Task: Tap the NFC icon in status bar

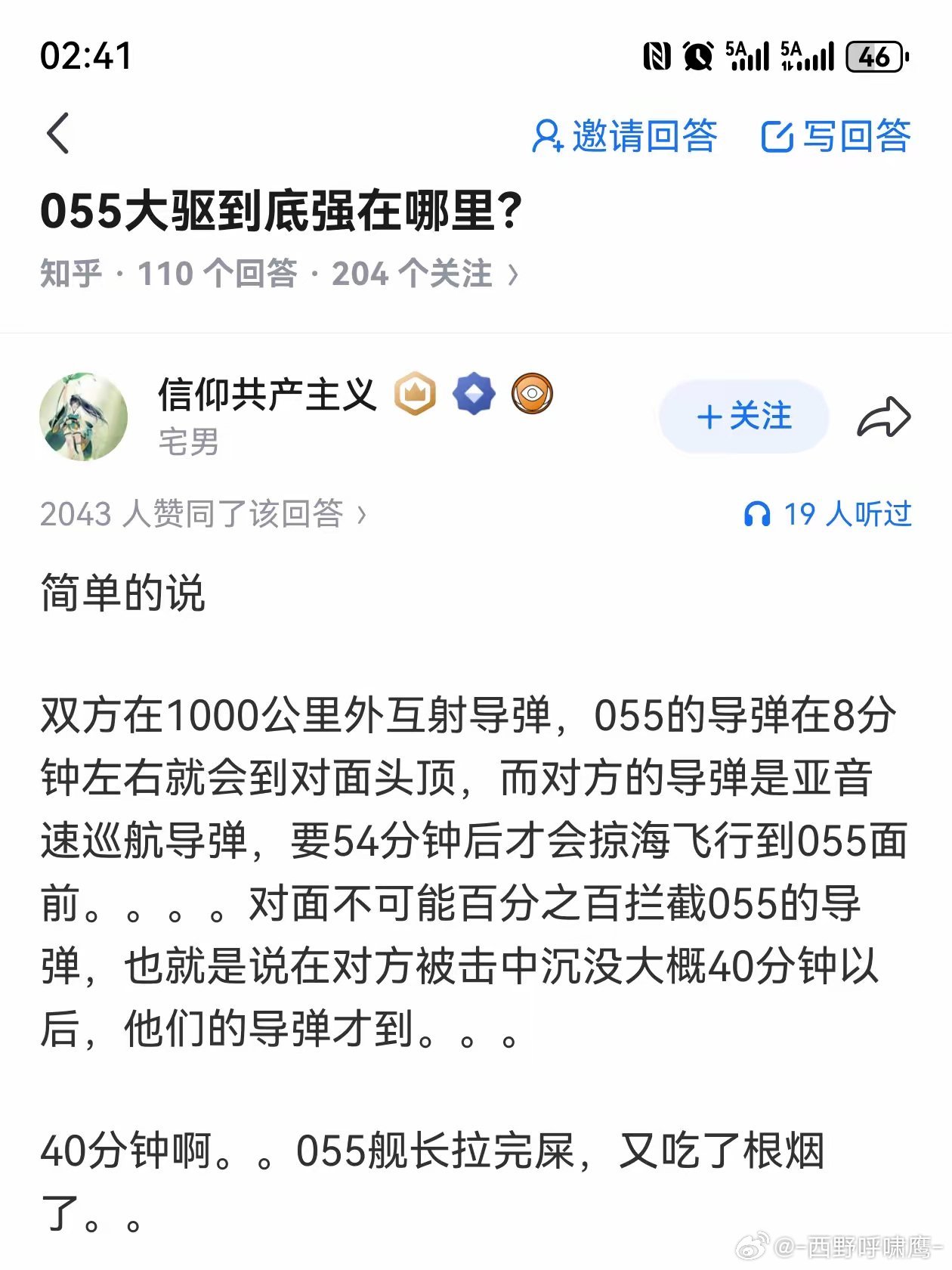Action: click(x=659, y=54)
